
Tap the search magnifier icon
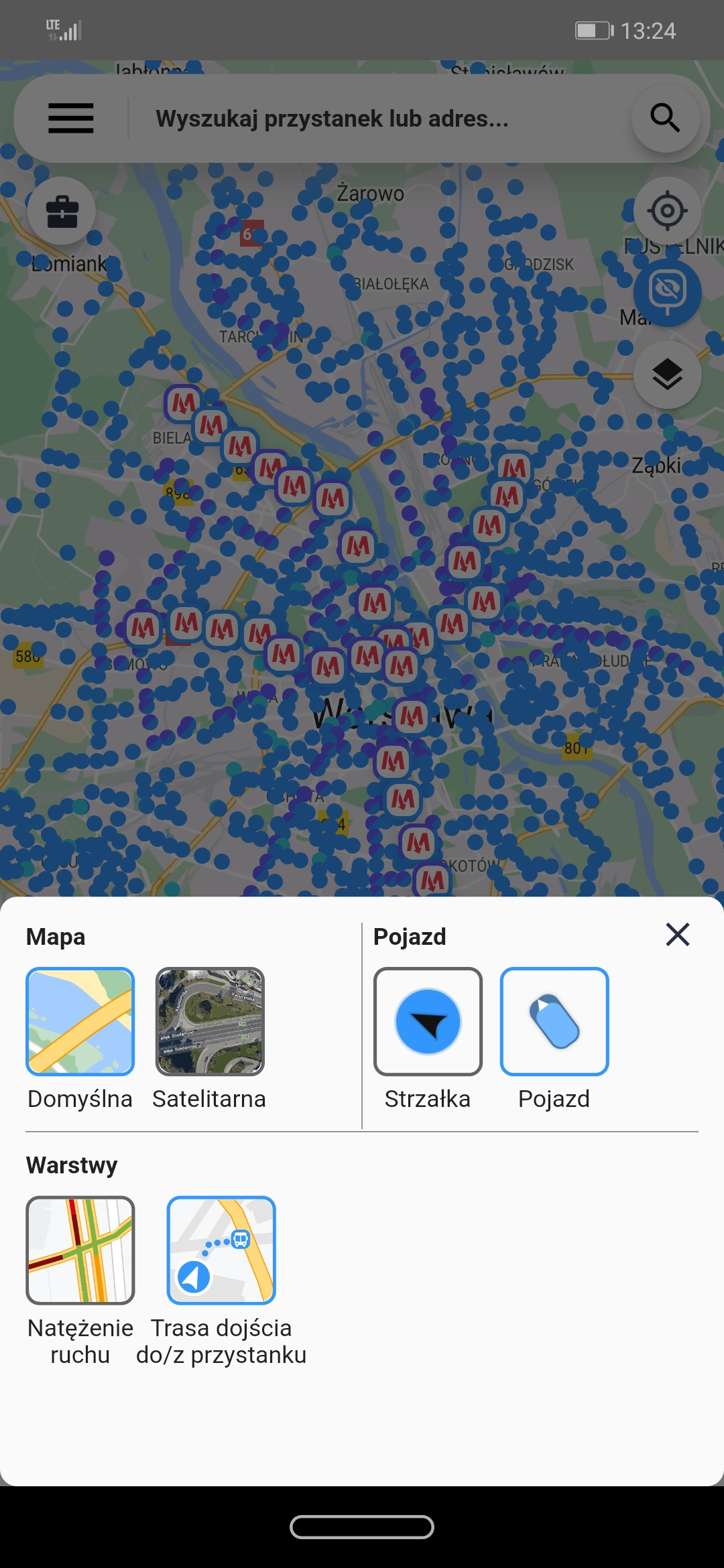[x=666, y=118]
